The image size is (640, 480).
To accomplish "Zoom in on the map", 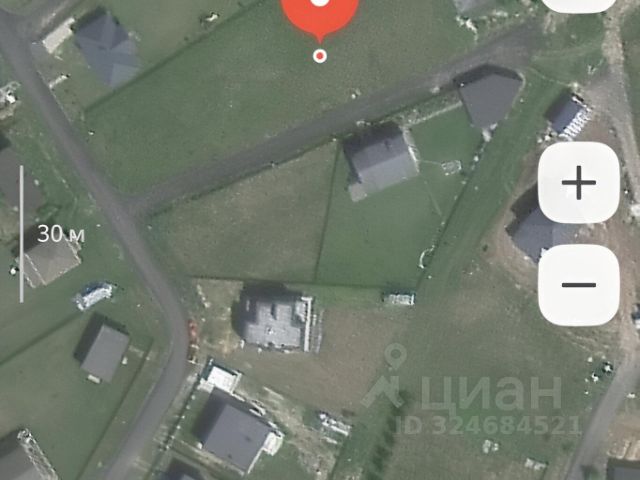I will pyautogui.click(x=579, y=183).
